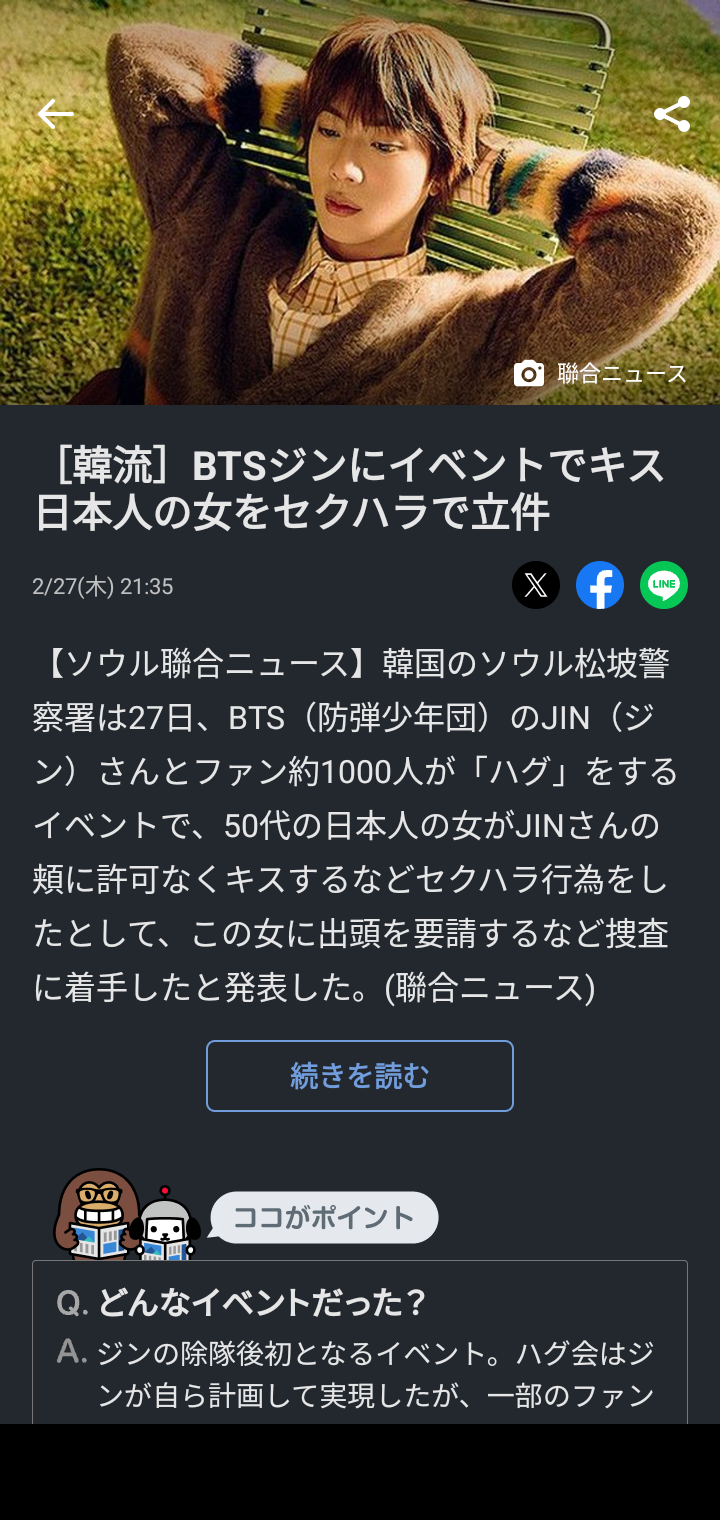
Task: Open the share menu in header
Action: click(672, 115)
